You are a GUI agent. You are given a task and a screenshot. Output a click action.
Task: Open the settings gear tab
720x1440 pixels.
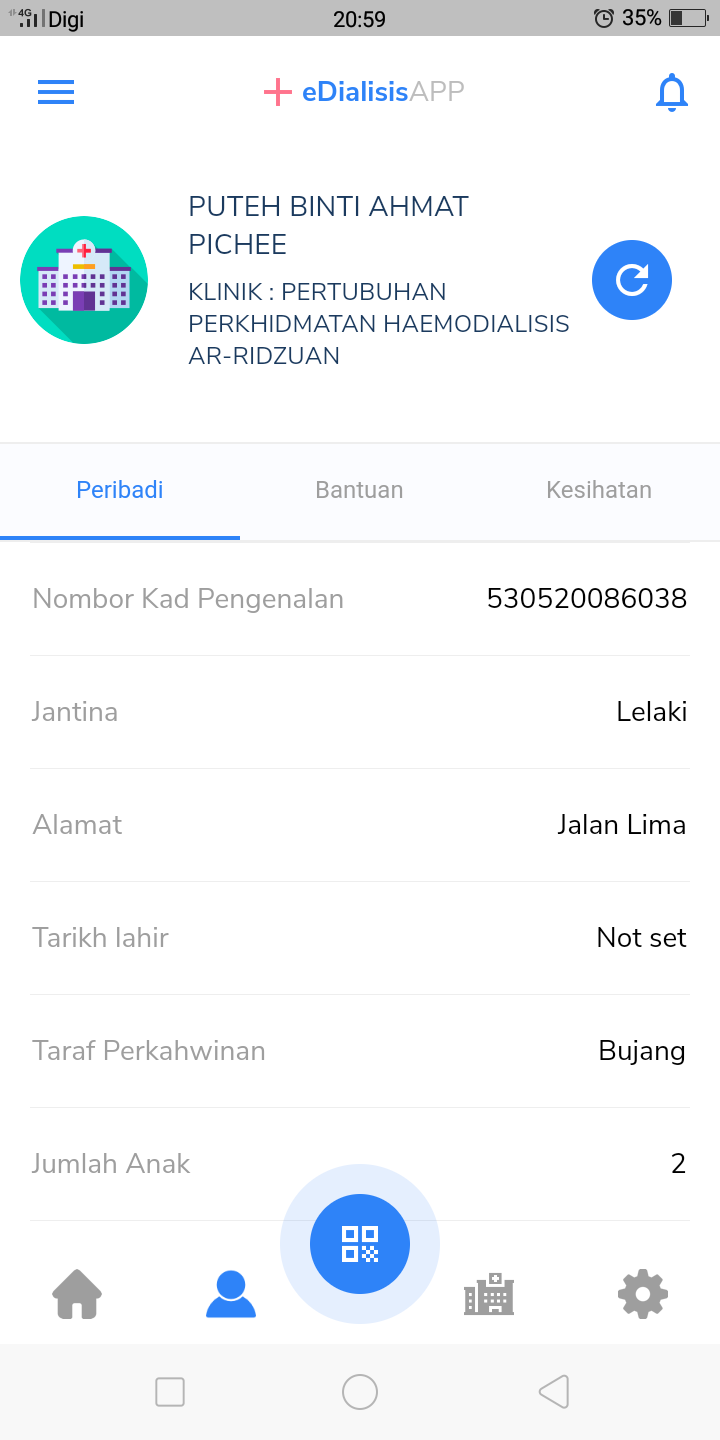pos(643,1294)
